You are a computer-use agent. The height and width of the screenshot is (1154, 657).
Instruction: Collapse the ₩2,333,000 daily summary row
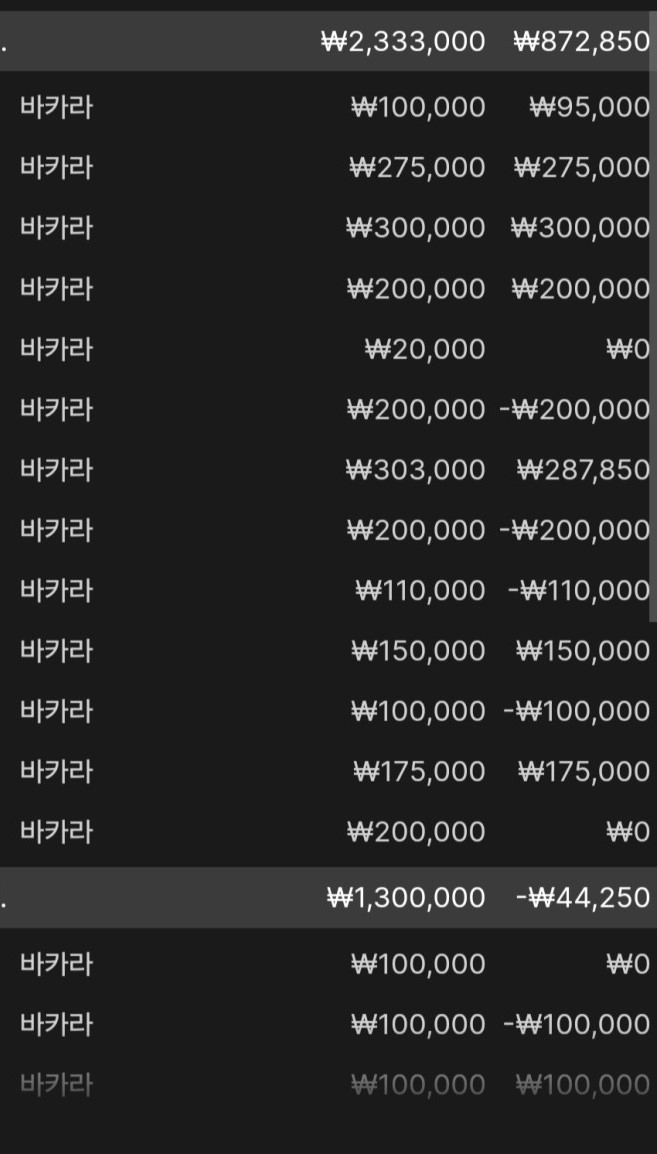tap(328, 41)
